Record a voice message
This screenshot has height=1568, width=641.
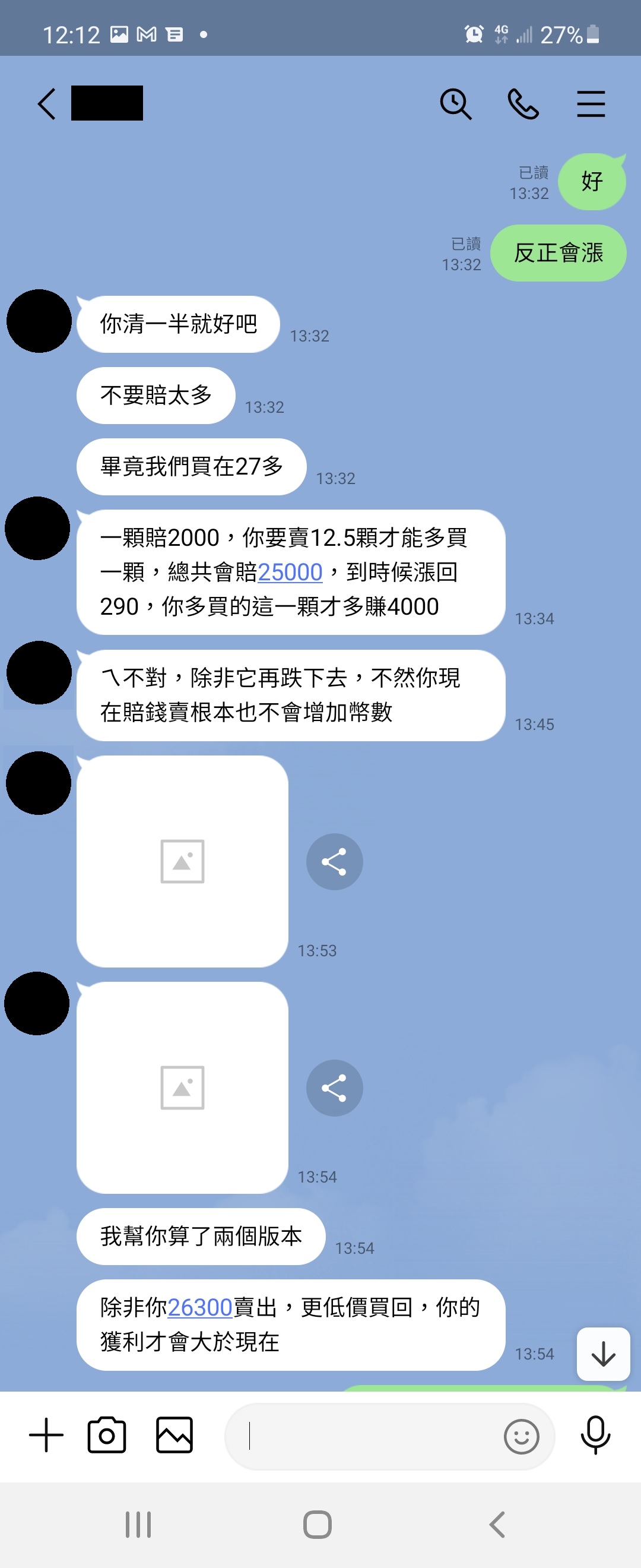[x=595, y=1435]
